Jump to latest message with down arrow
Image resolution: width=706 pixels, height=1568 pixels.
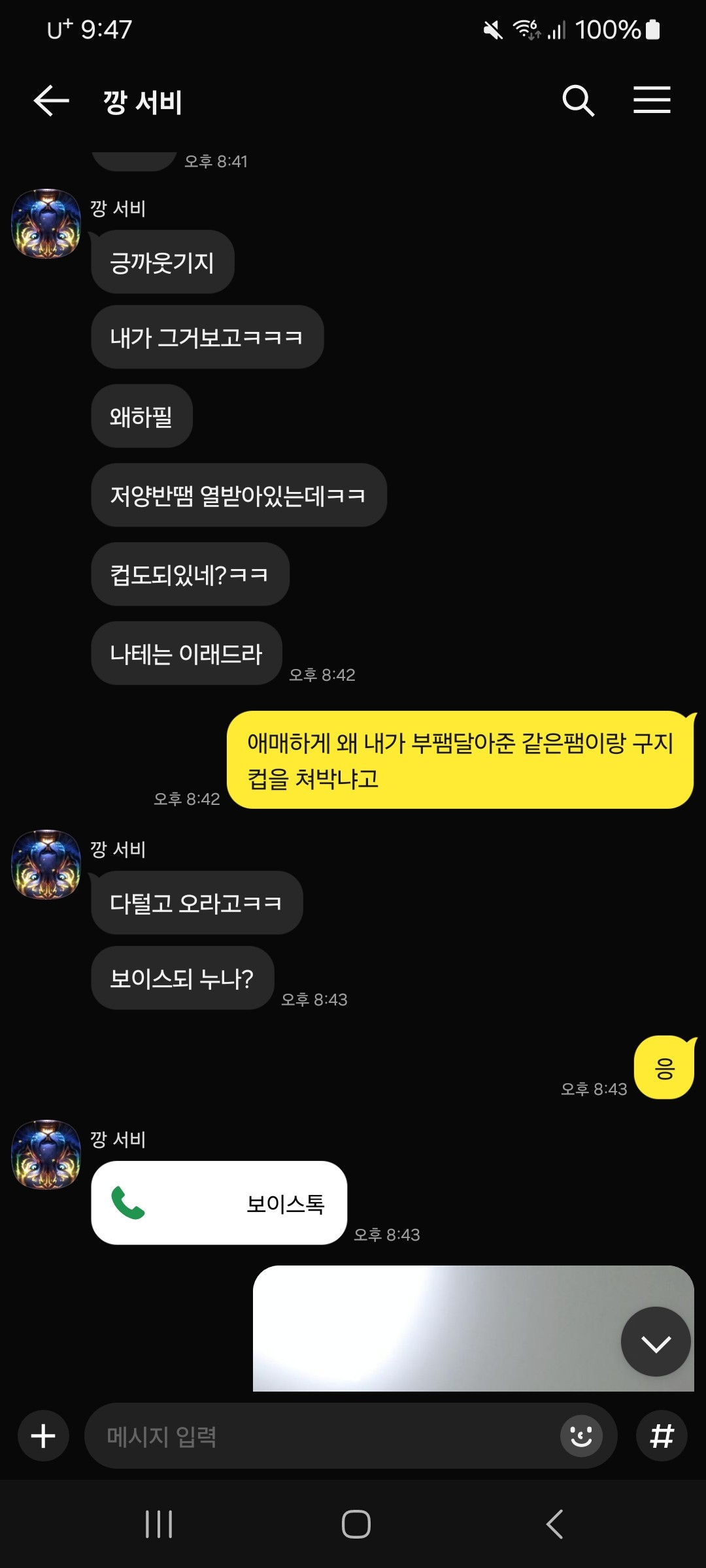click(x=656, y=1341)
